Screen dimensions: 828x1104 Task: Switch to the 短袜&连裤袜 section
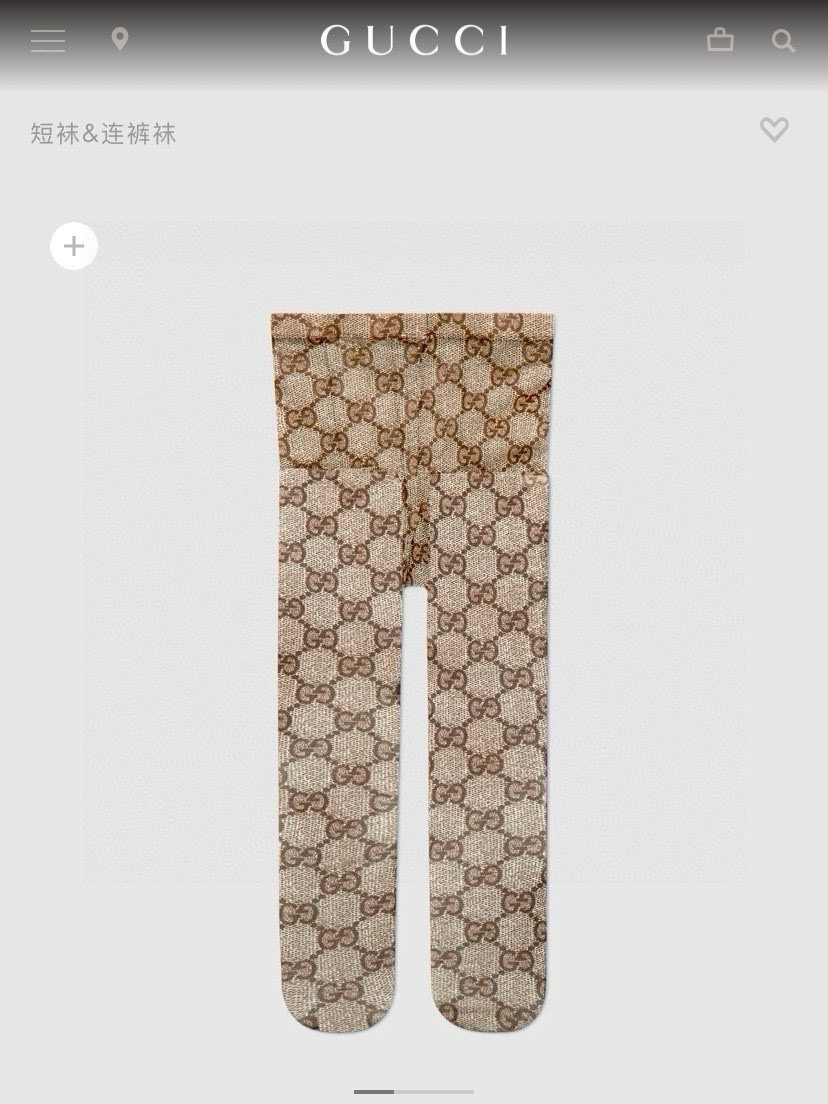pyautogui.click(x=102, y=133)
